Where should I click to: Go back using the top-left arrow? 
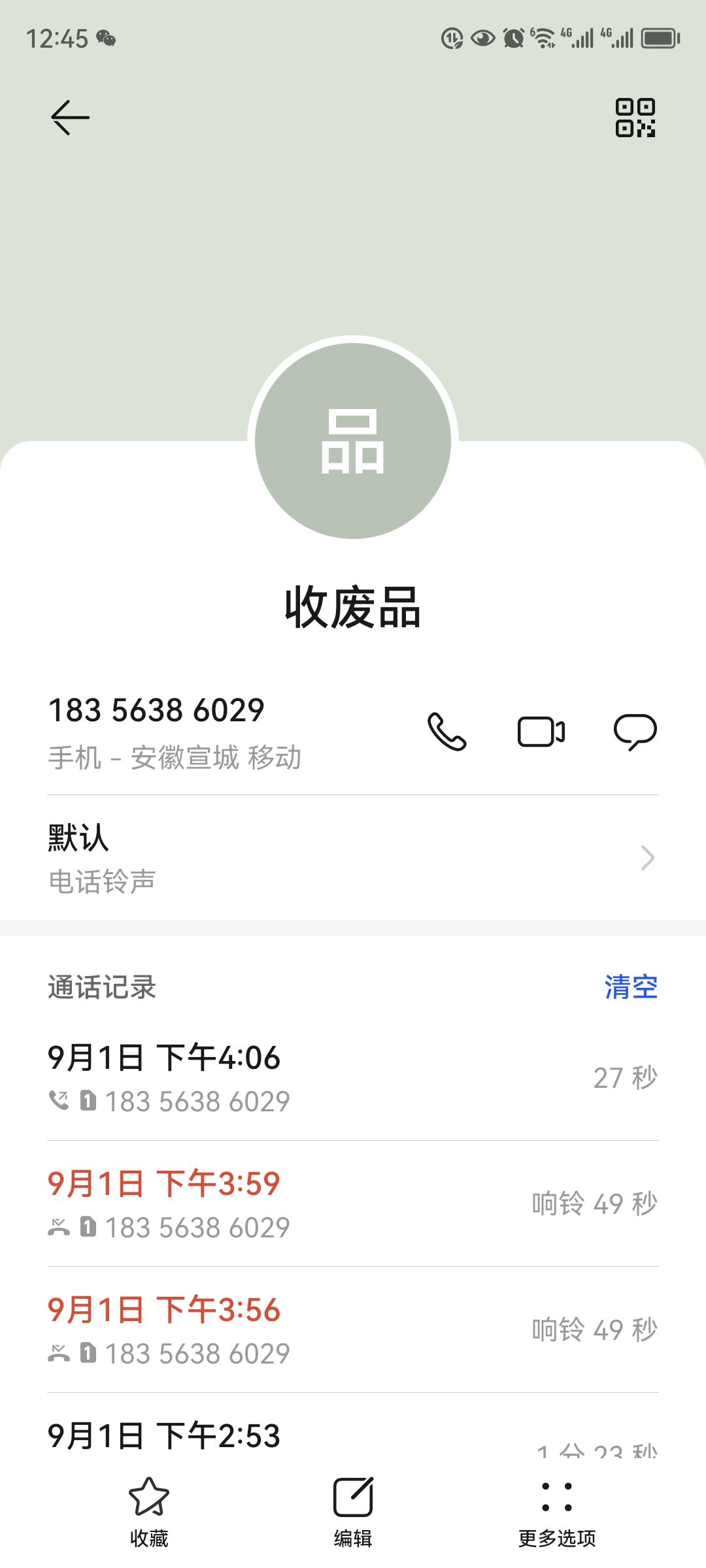tap(70, 118)
